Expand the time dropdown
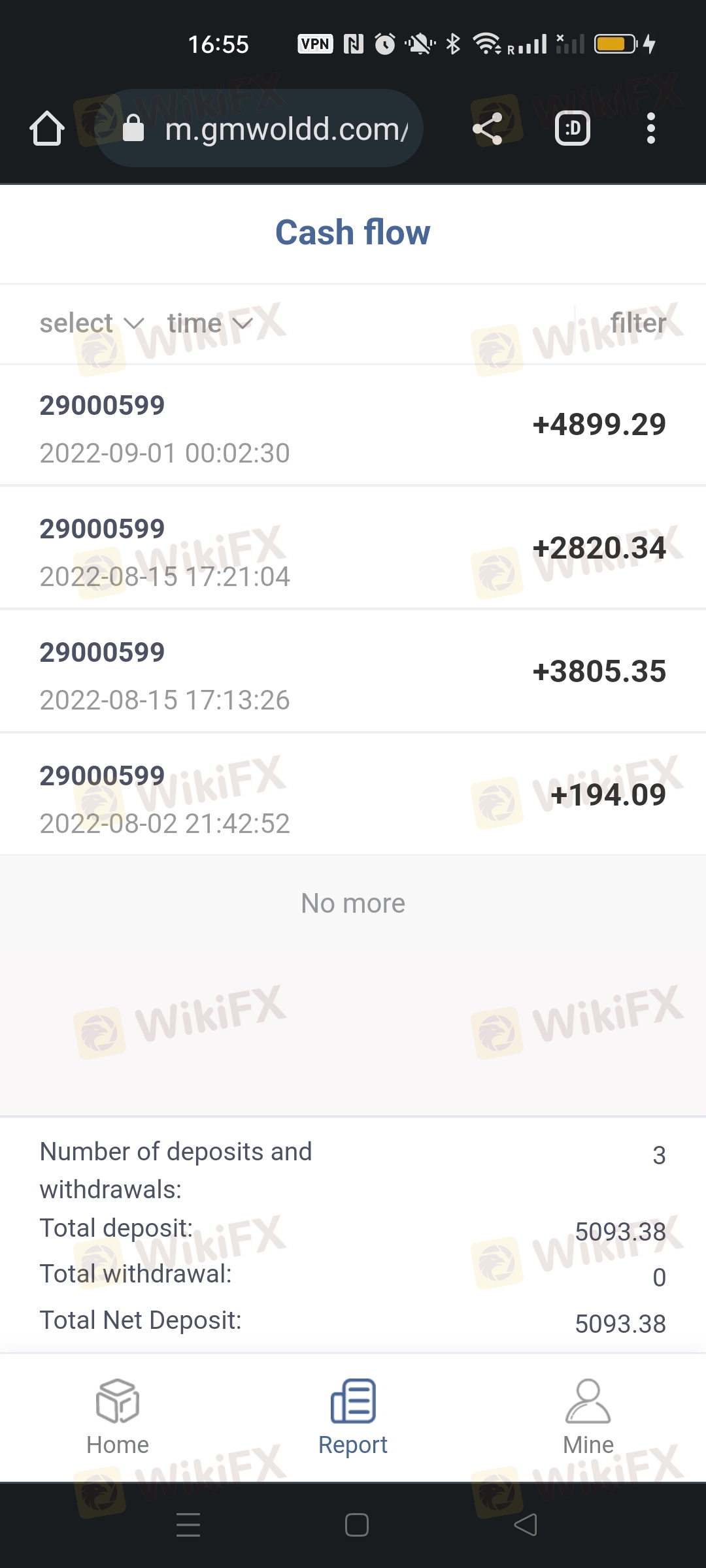 [209, 323]
